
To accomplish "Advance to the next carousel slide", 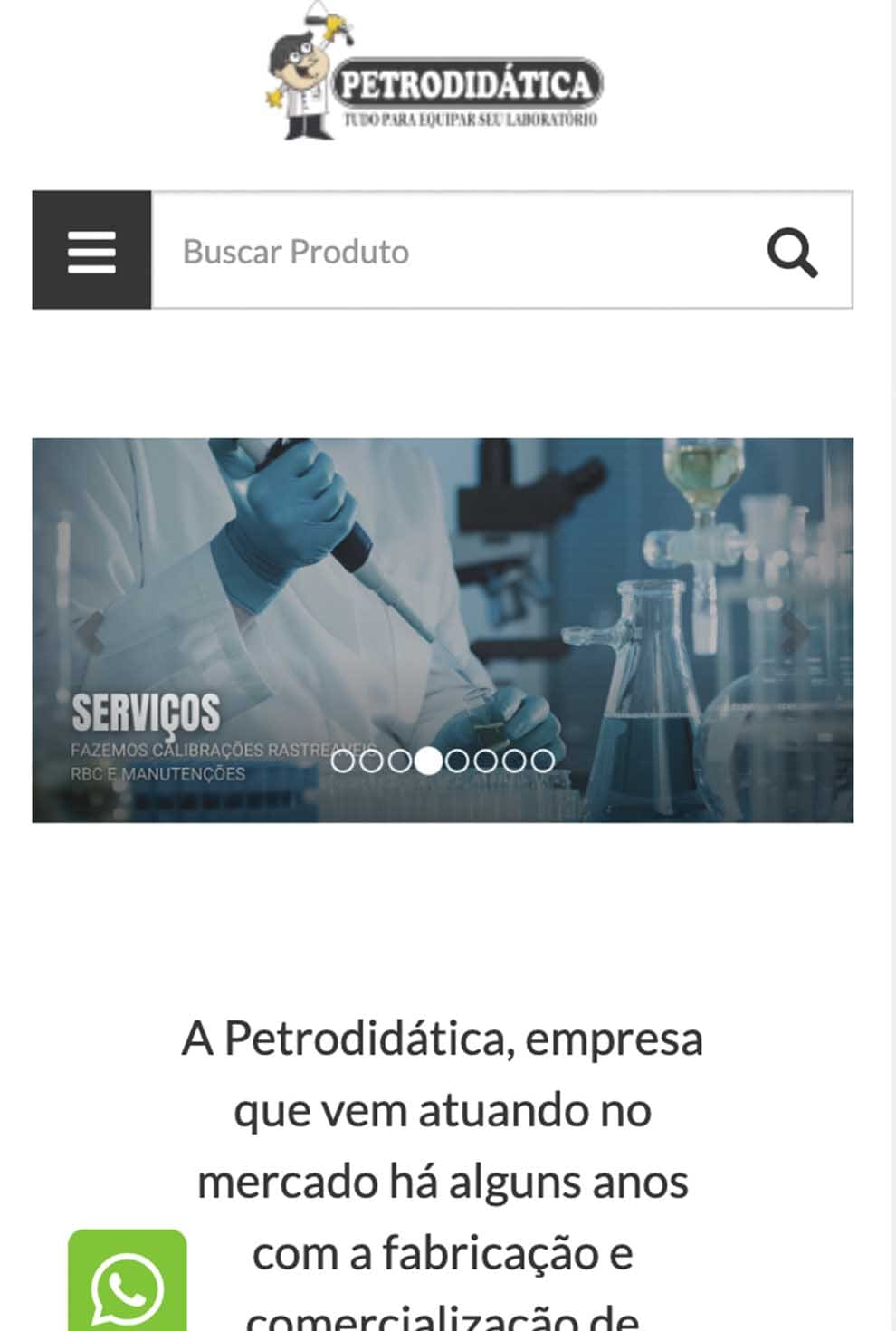I will (795, 632).
